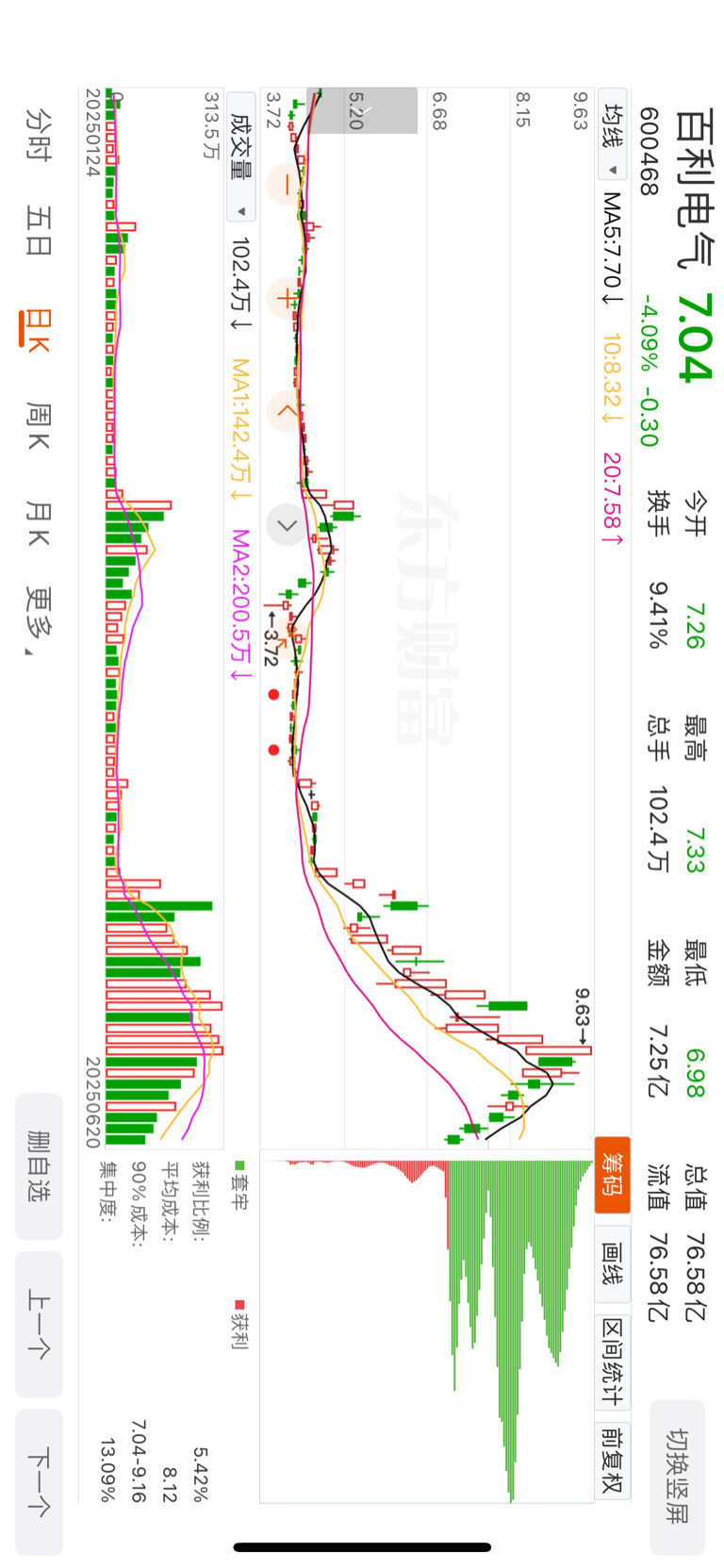Open the 画线 drawing tool
The height and width of the screenshot is (1568, 724).
612,1263
